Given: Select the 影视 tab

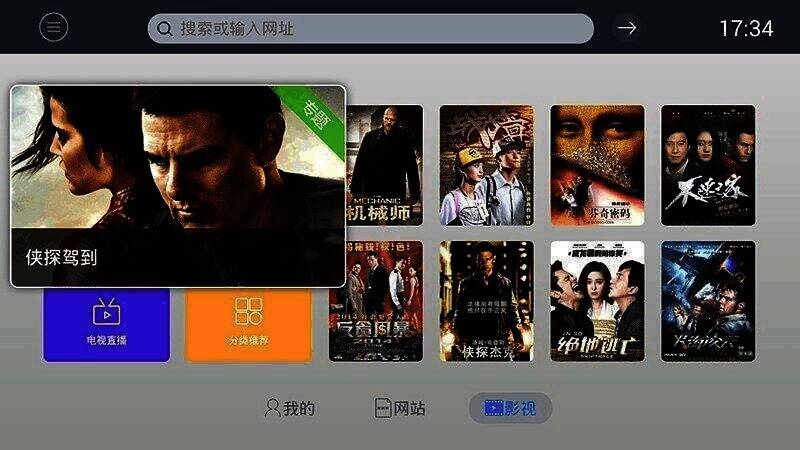Looking at the screenshot, I should pyautogui.click(x=510, y=408).
